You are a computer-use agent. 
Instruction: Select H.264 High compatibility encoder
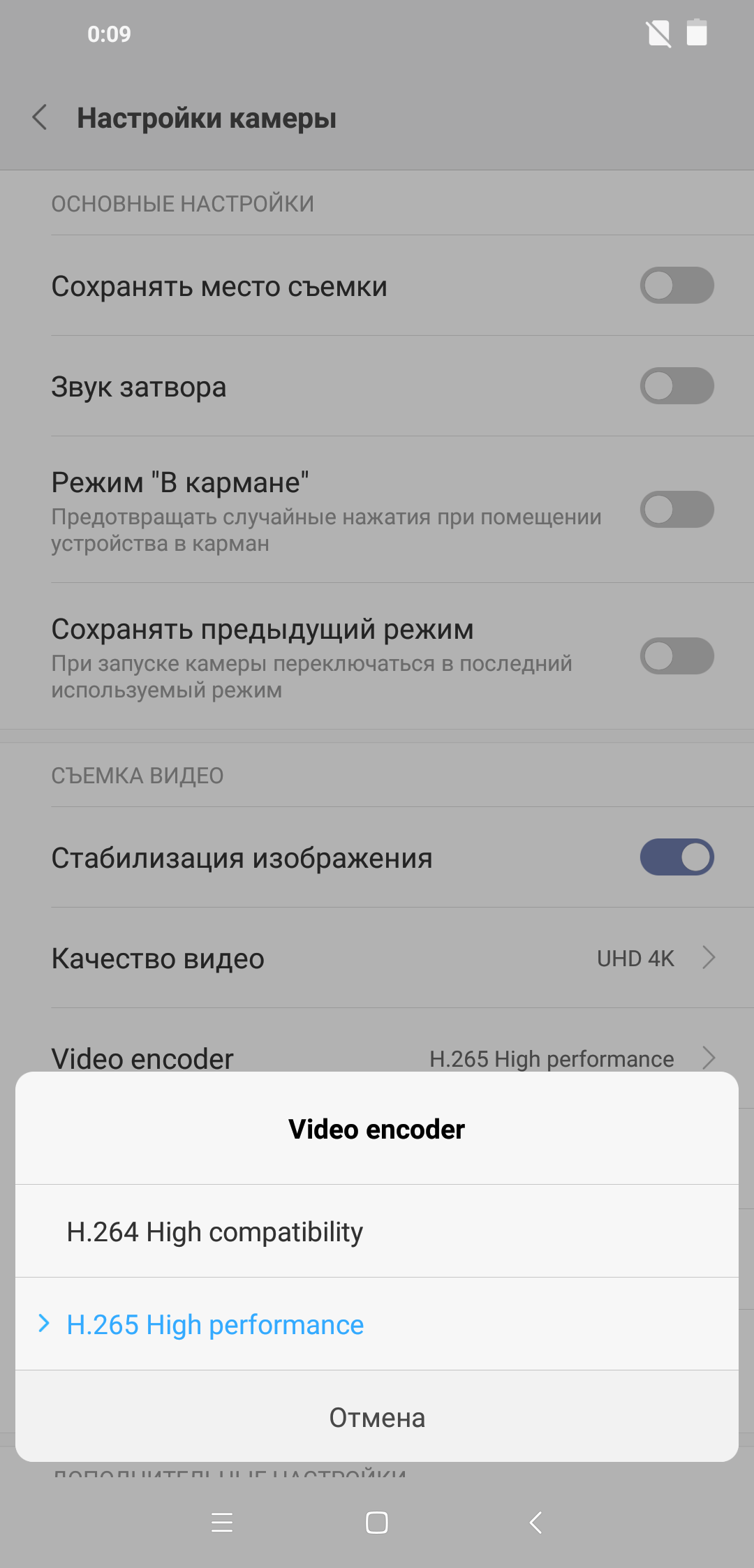point(215,1232)
